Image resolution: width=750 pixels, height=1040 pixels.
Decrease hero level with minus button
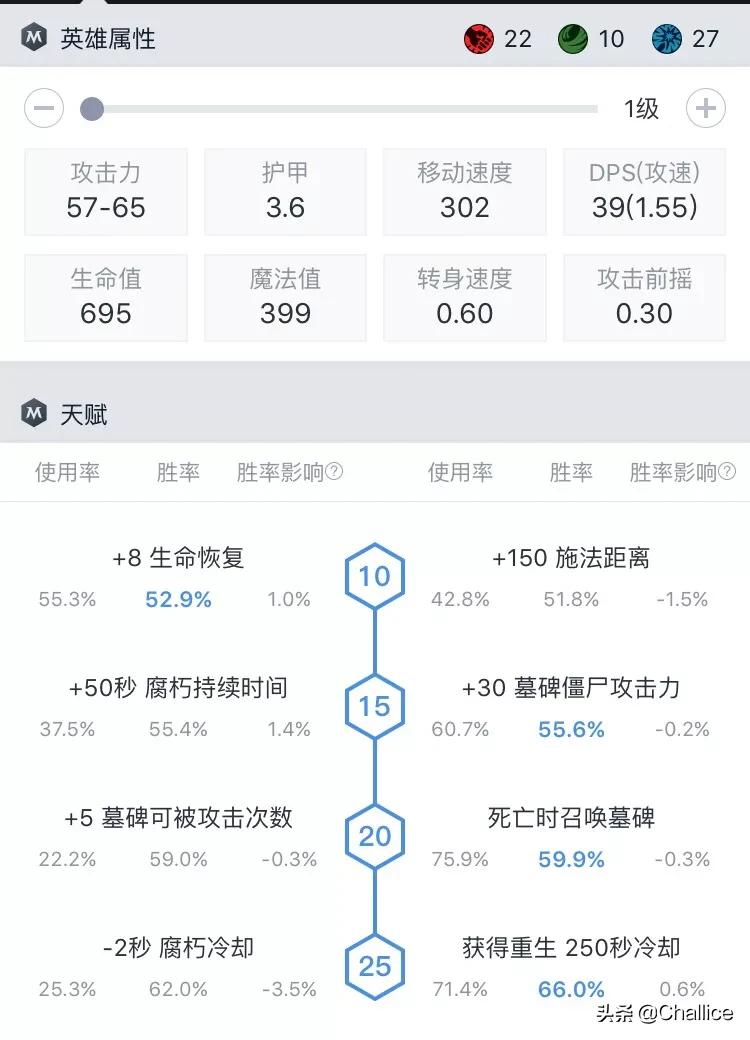pos(44,108)
